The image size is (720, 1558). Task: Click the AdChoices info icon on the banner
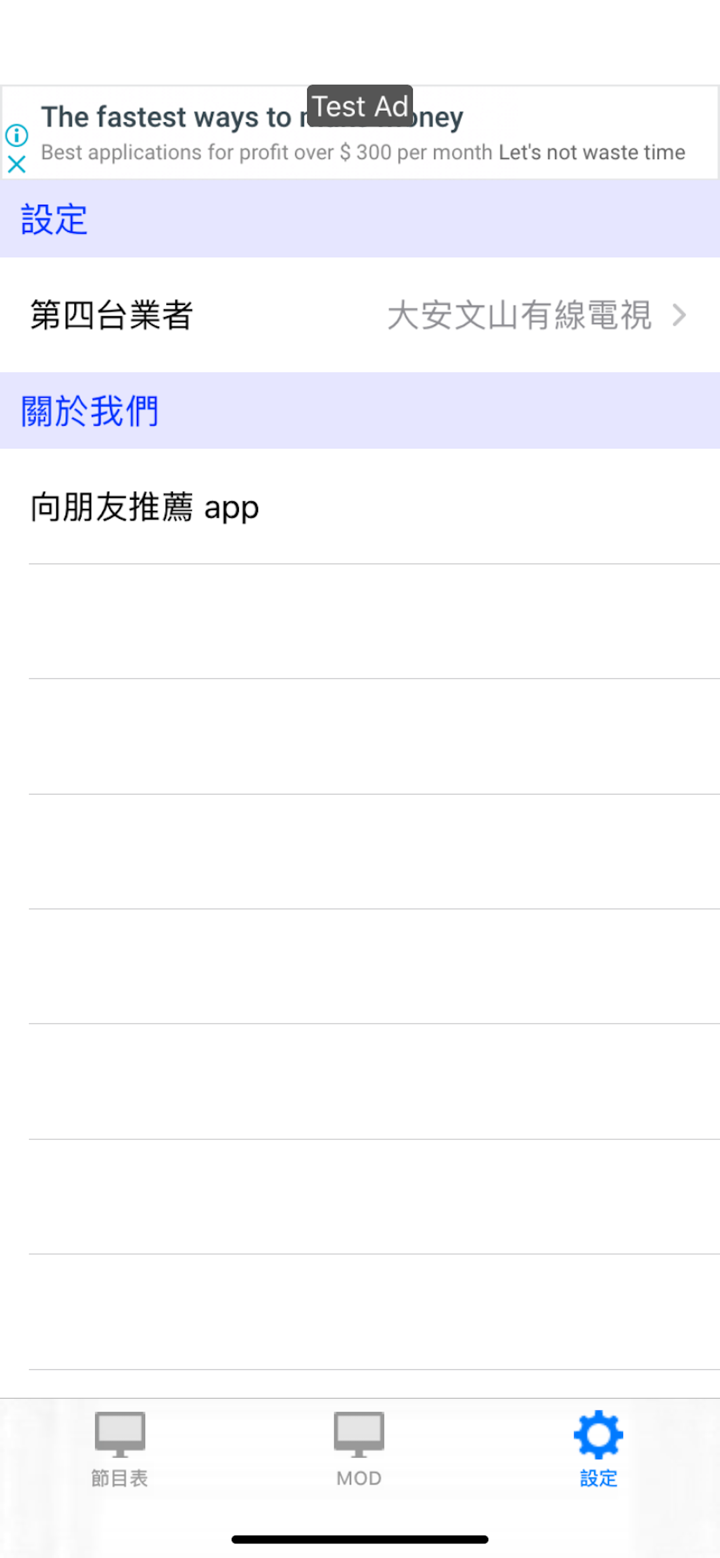click(x=16, y=135)
